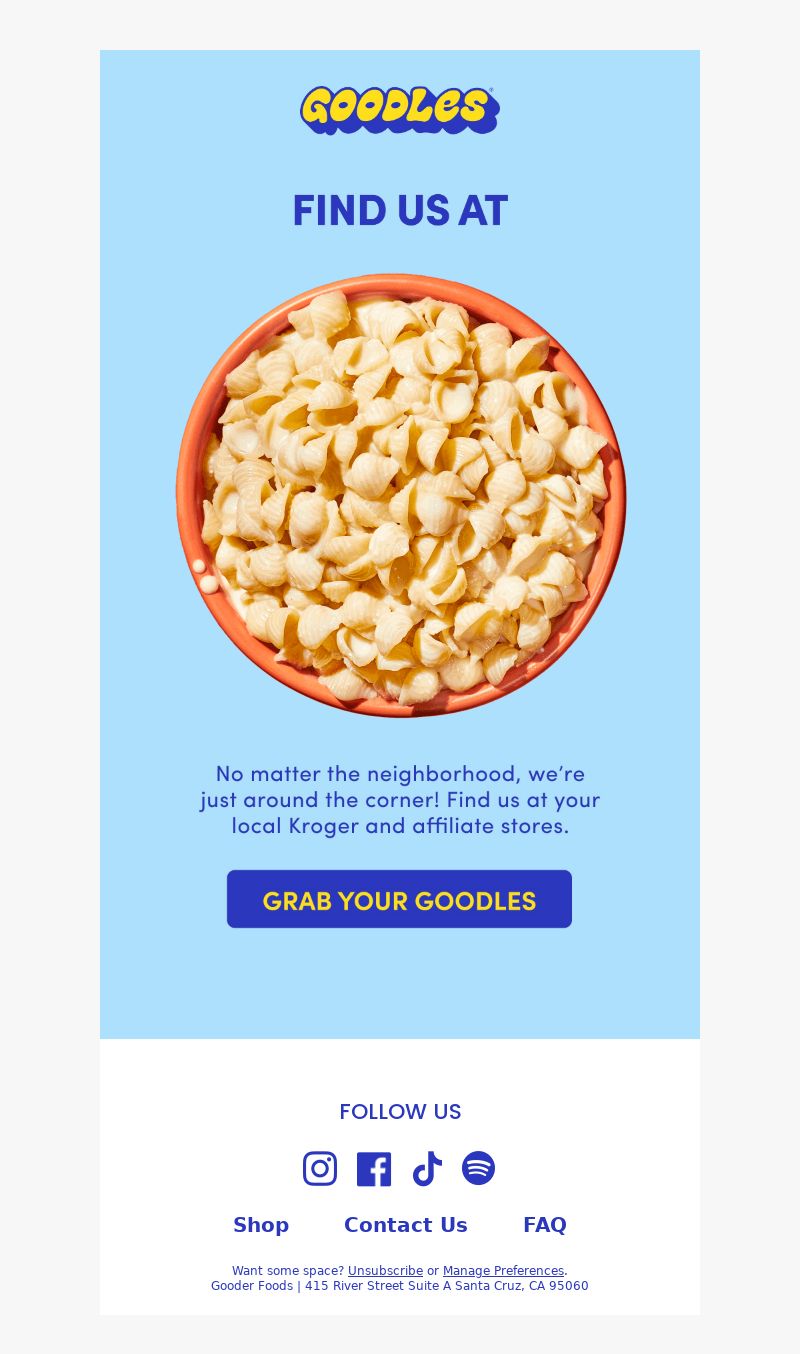View the FAQ link

(545, 1225)
